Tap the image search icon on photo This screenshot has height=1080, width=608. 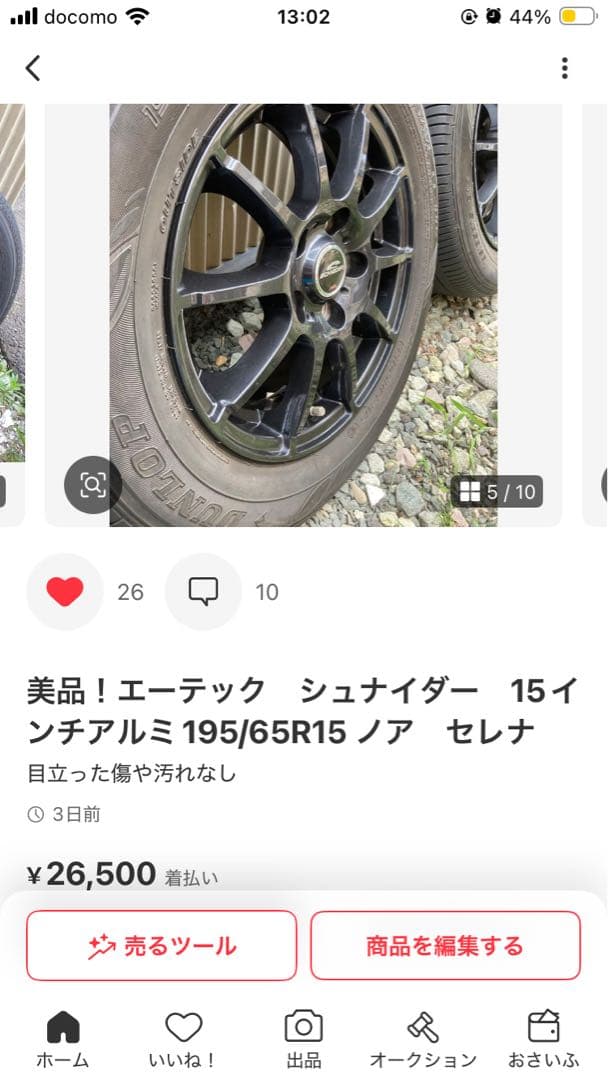click(x=92, y=485)
